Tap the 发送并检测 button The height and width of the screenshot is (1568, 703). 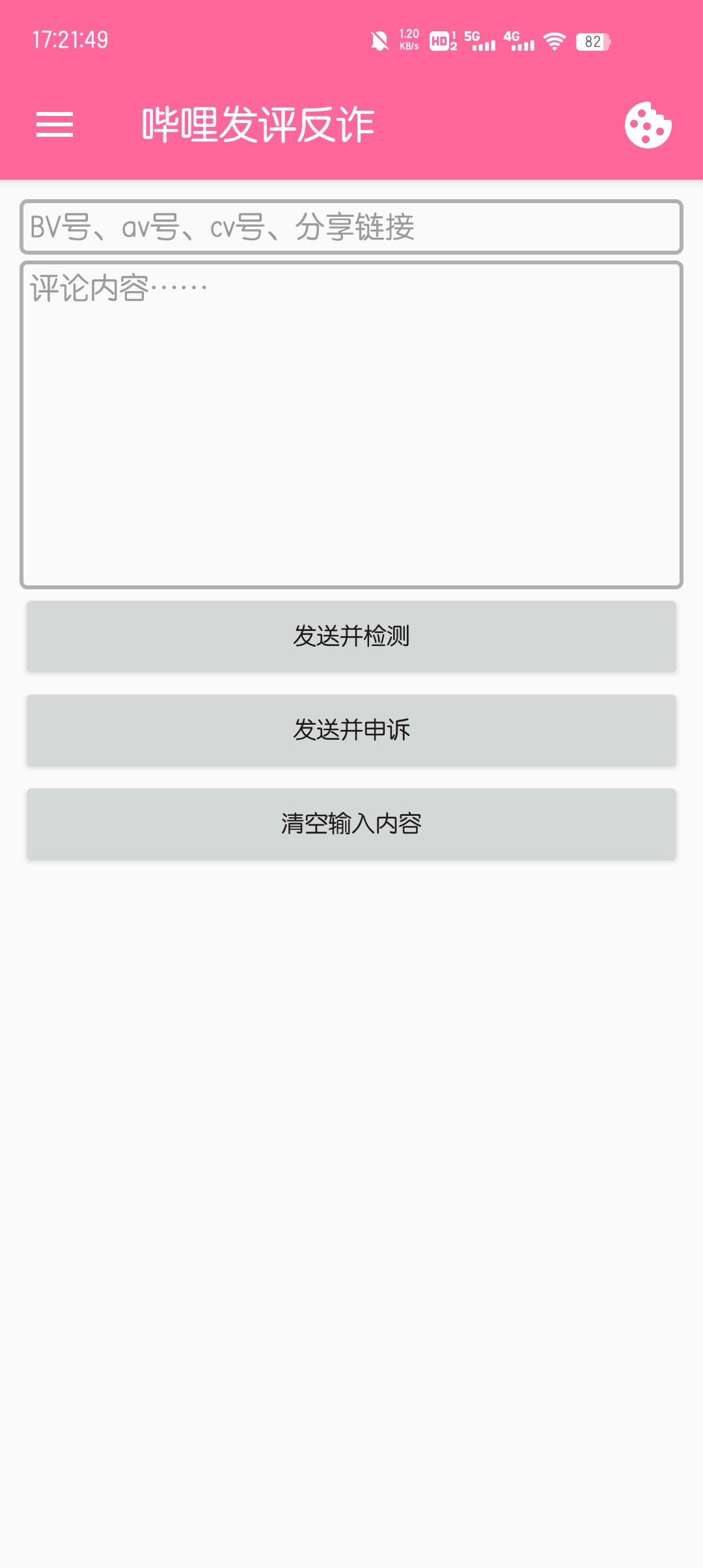tap(351, 636)
